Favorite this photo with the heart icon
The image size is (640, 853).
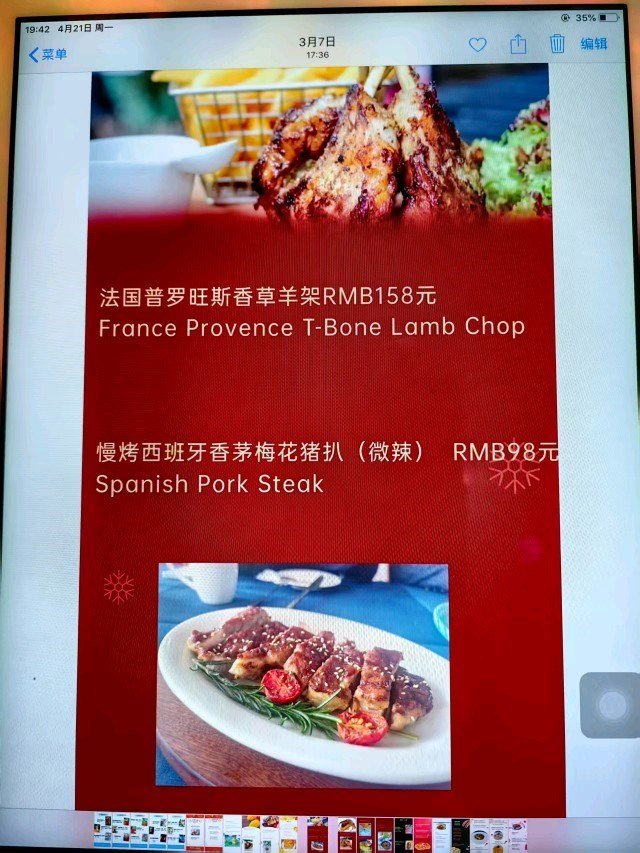click(x=478, y=45)
